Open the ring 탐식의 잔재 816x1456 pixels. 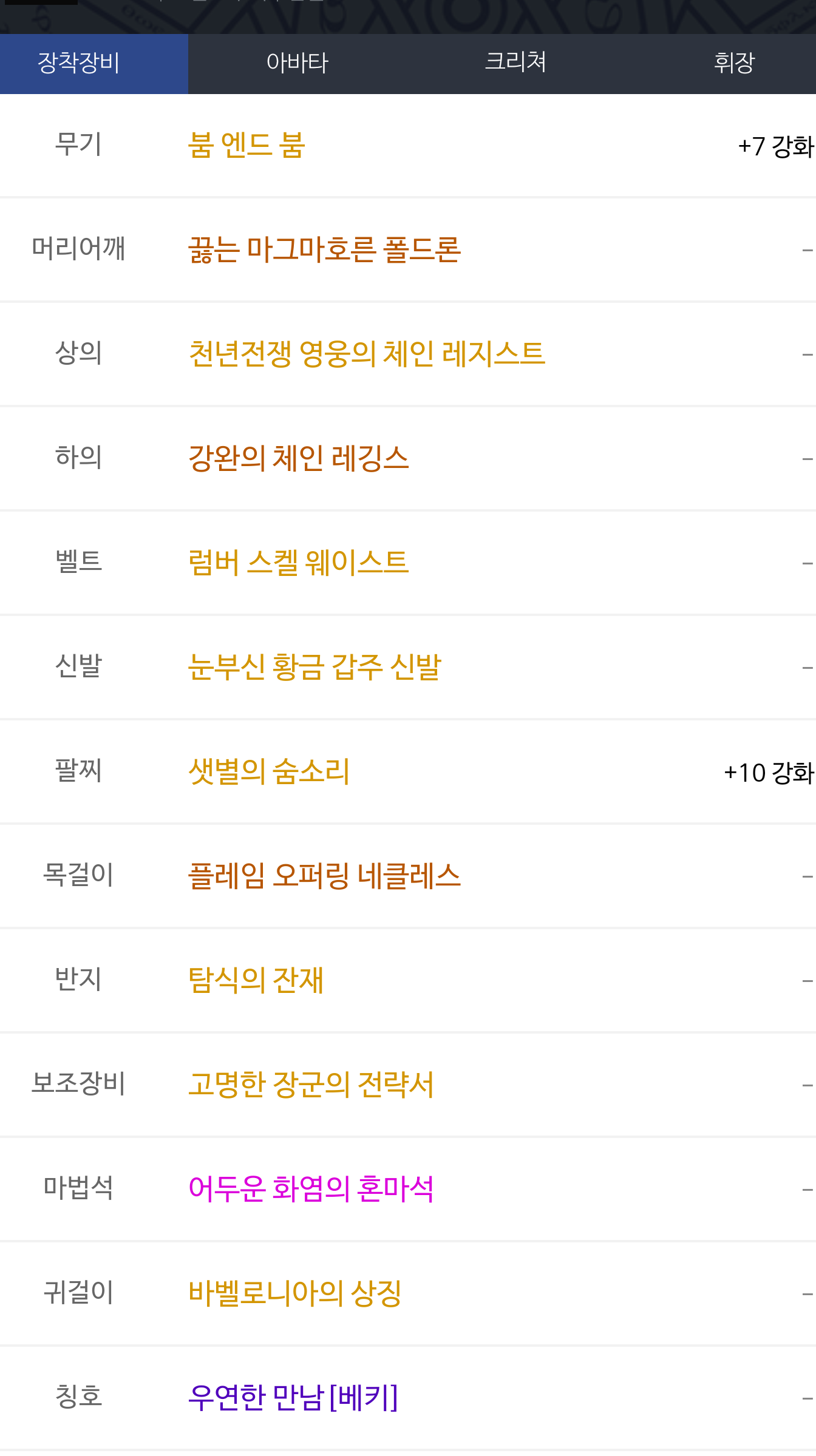click(256, 981)
